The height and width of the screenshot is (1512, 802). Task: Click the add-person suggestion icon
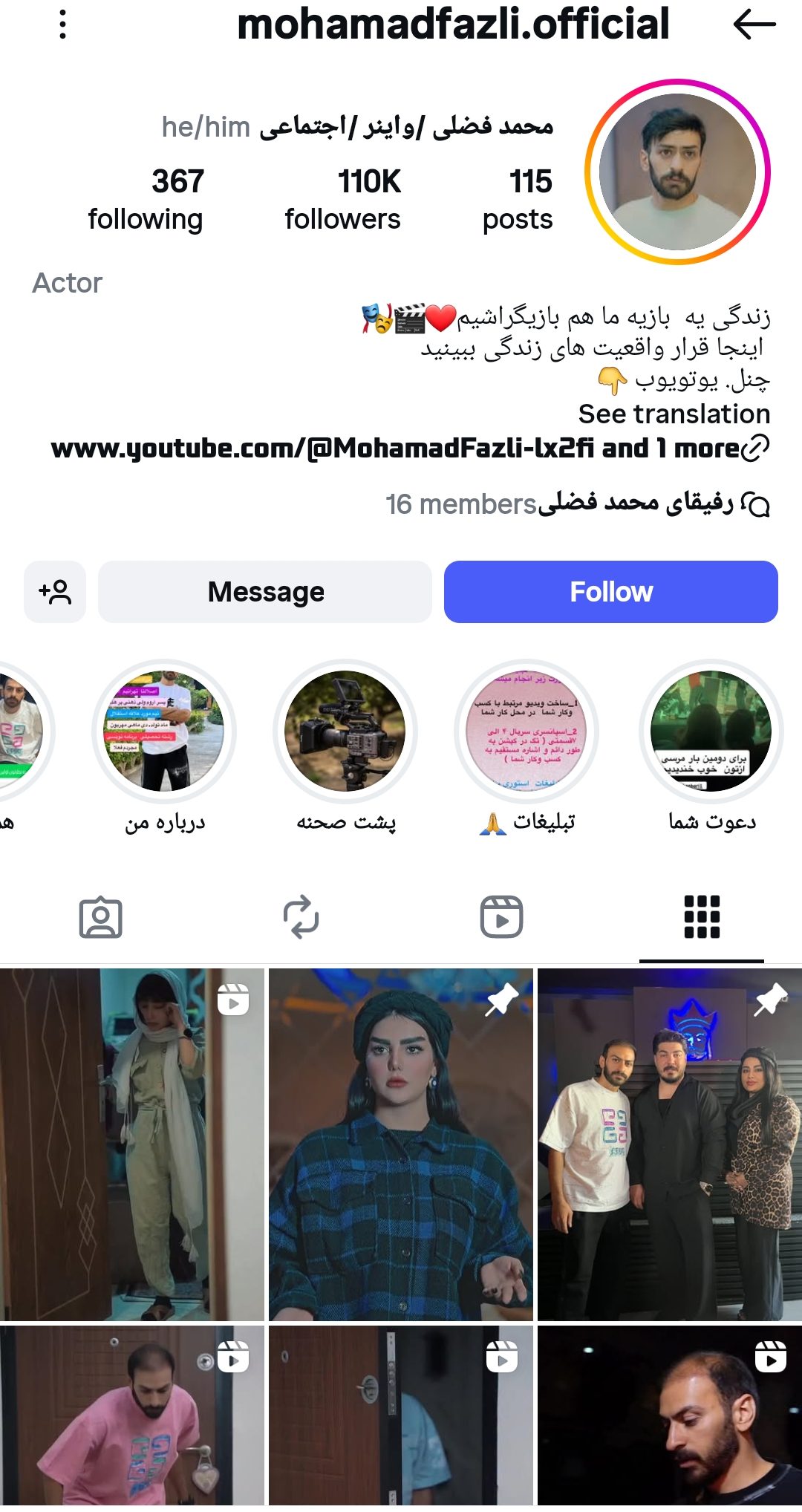(54, 592)
